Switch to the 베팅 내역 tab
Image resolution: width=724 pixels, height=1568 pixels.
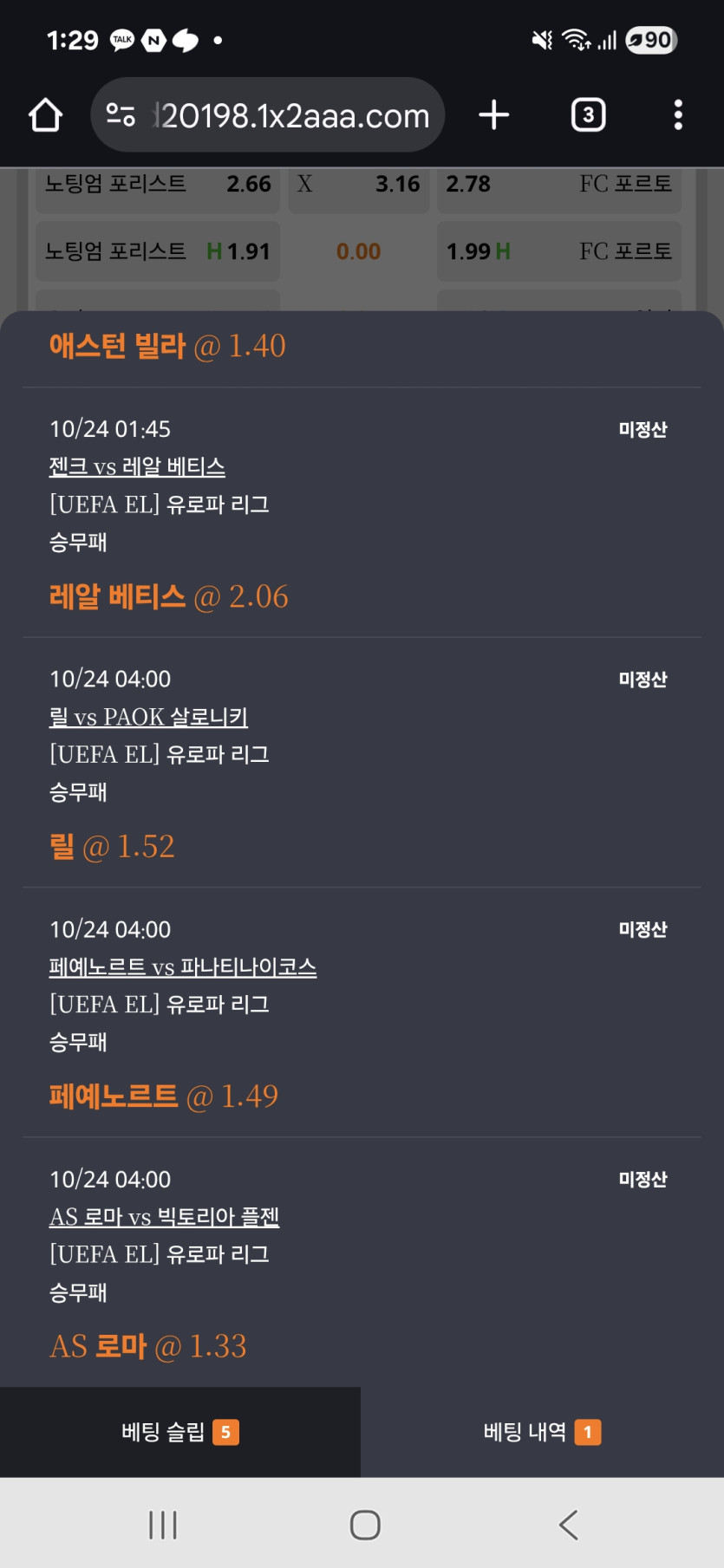point(542,1432)
